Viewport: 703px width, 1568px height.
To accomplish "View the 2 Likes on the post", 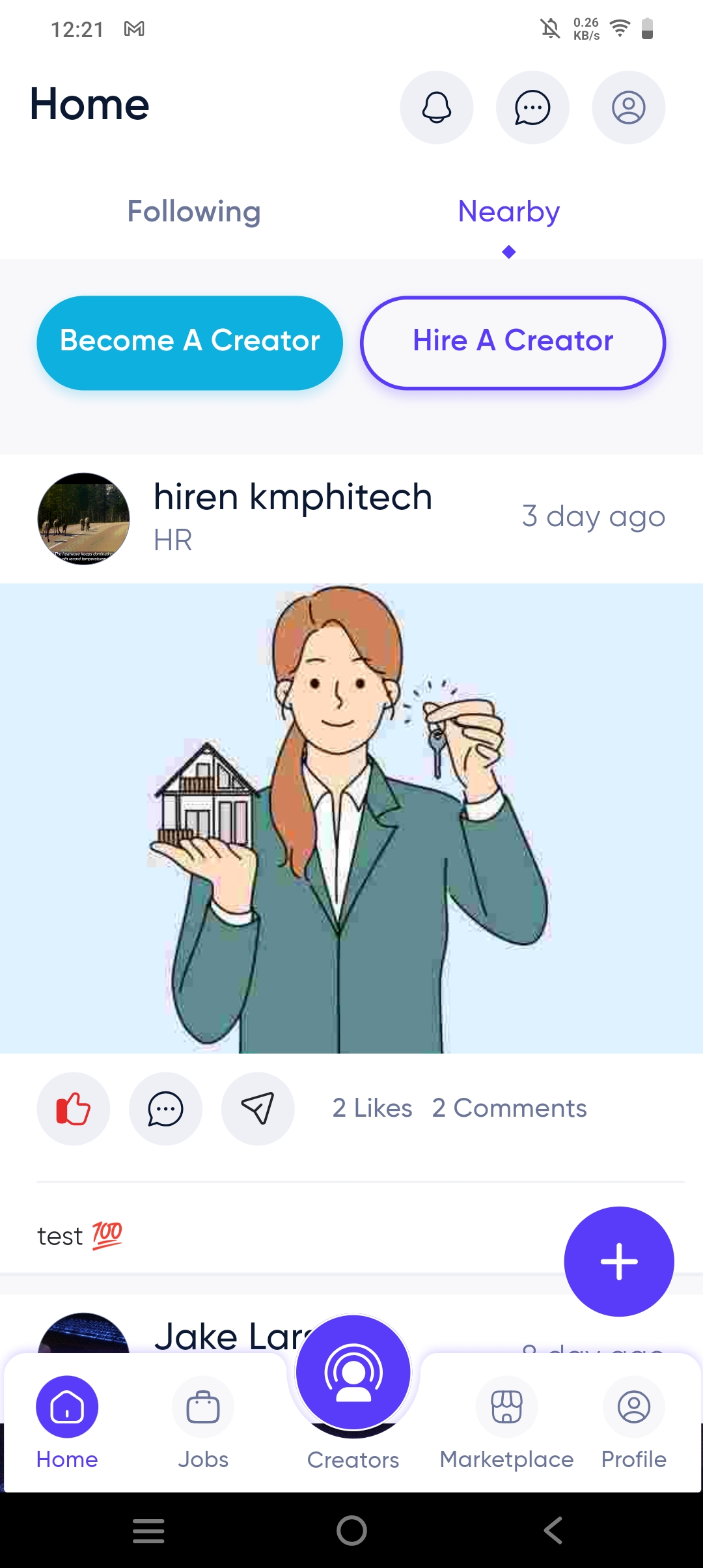I will click(372, 1108).
